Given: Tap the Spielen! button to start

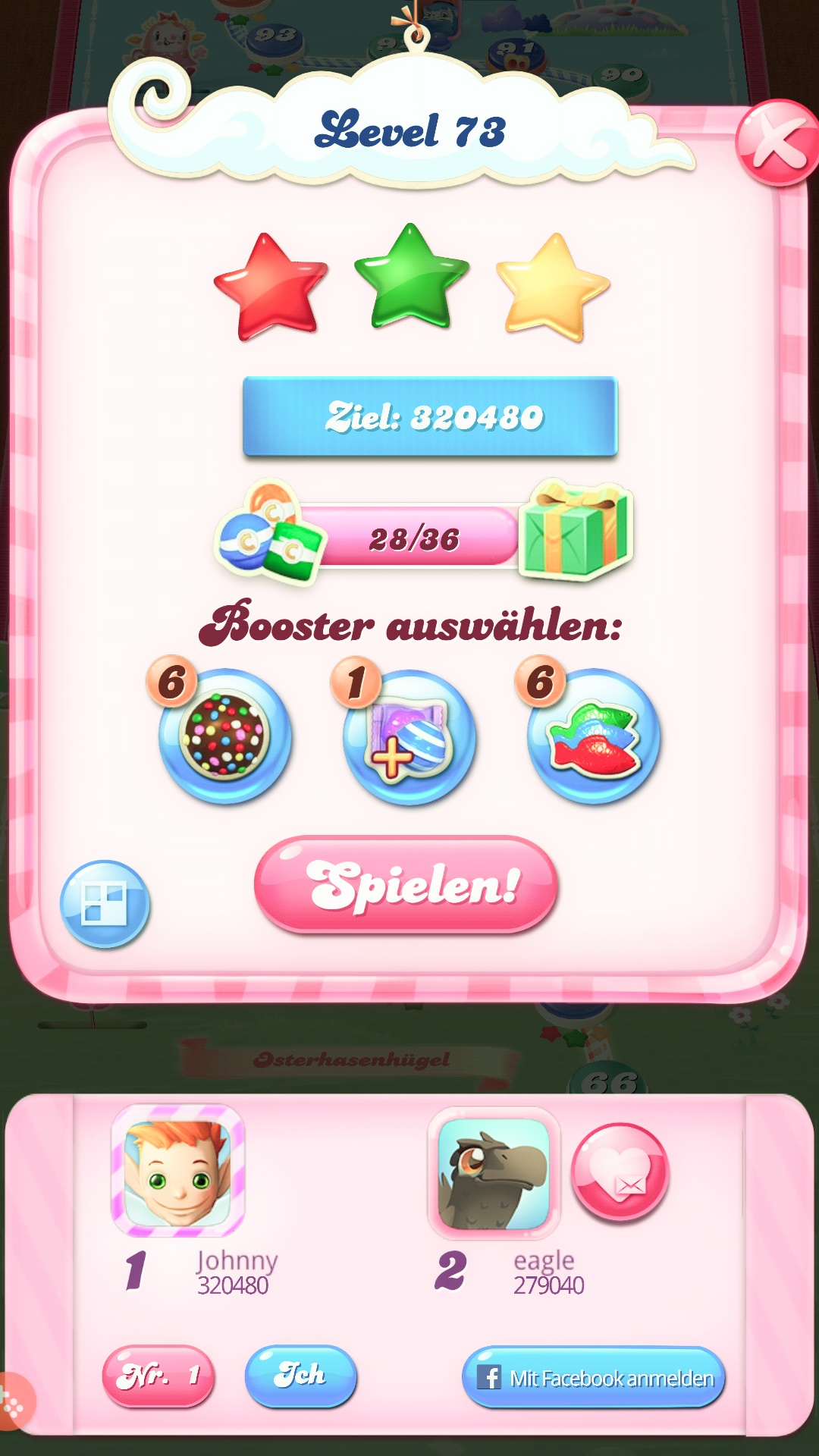Looking at the screenshot, I should (406, 884).
